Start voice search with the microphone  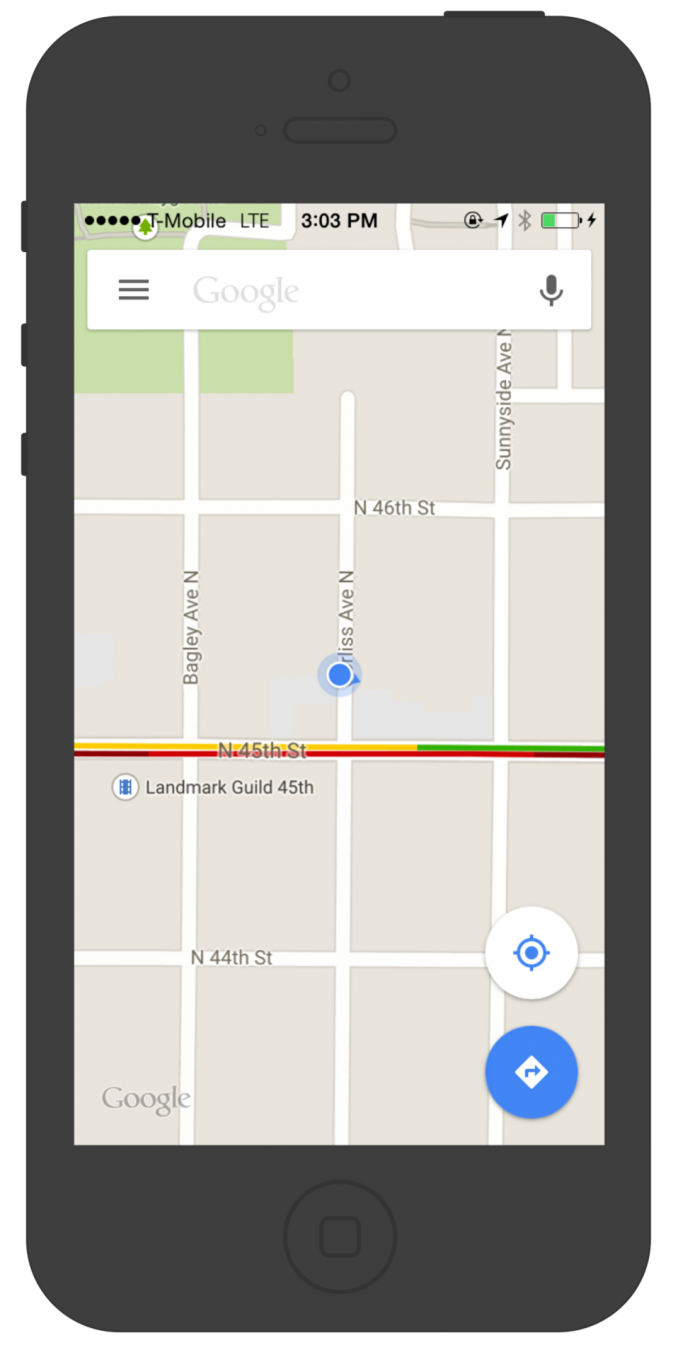(x=551, y=290)
